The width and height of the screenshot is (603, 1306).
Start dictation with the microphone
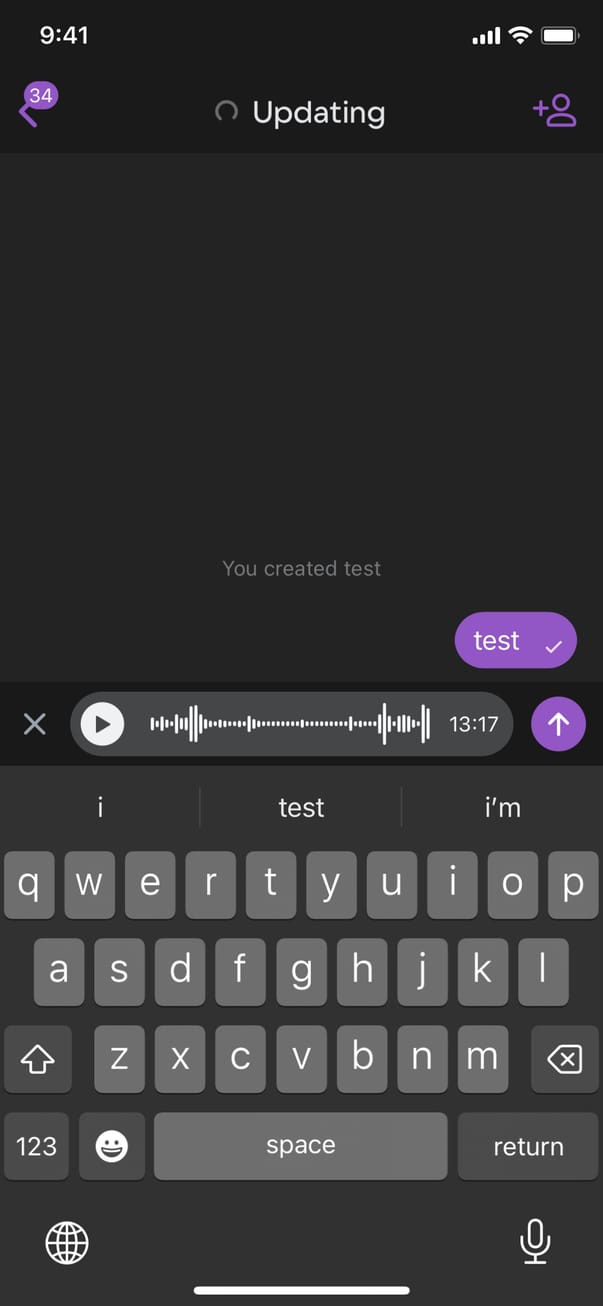coord(535,1243)
